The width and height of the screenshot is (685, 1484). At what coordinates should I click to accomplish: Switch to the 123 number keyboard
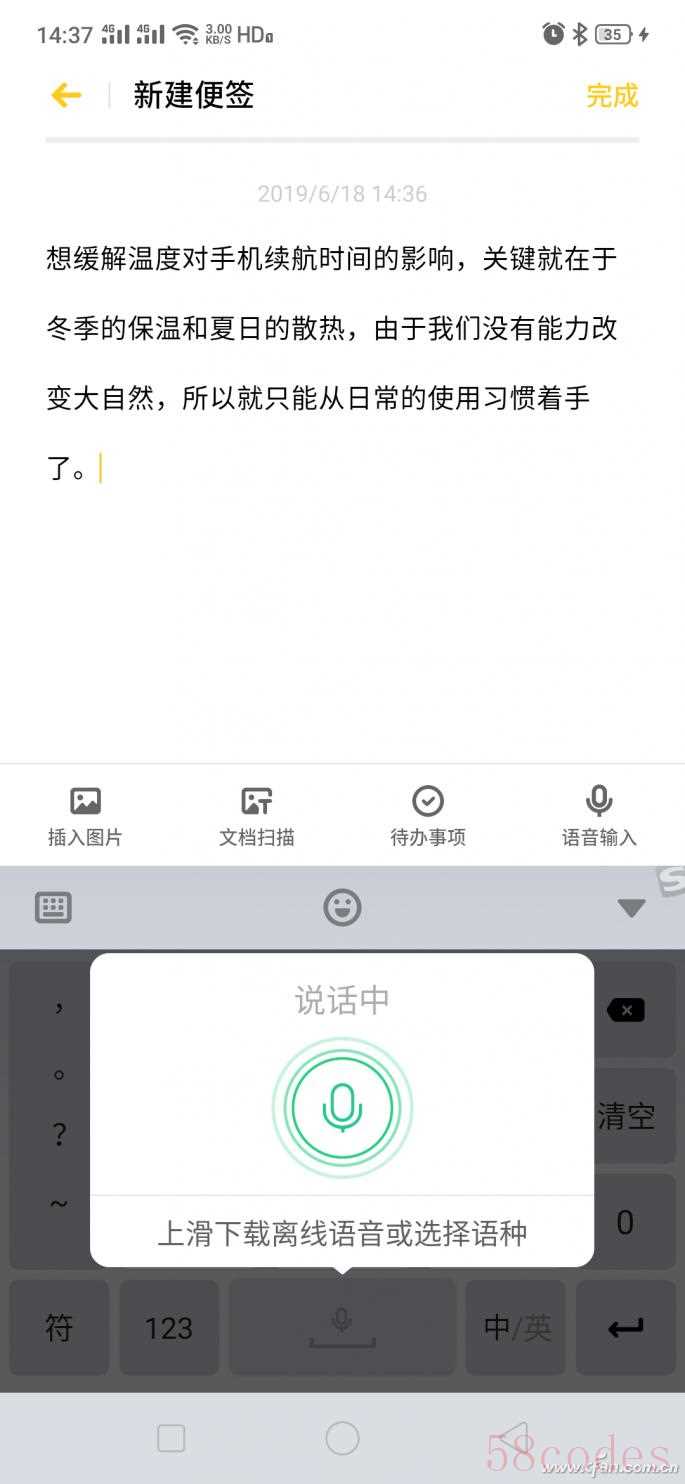coord(169,1328)
